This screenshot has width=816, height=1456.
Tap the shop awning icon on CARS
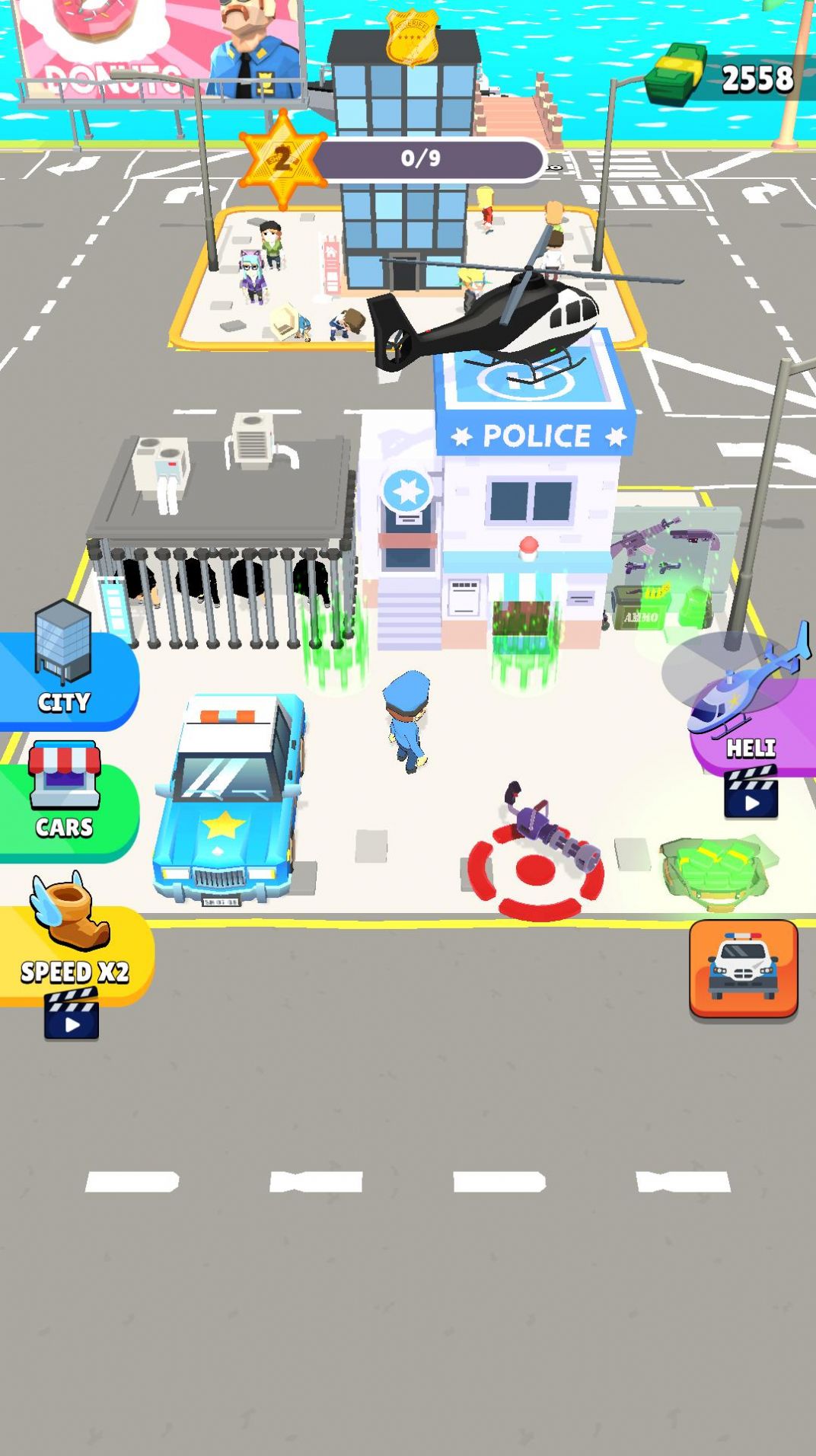pyautogui.click(x=65, y=777)
